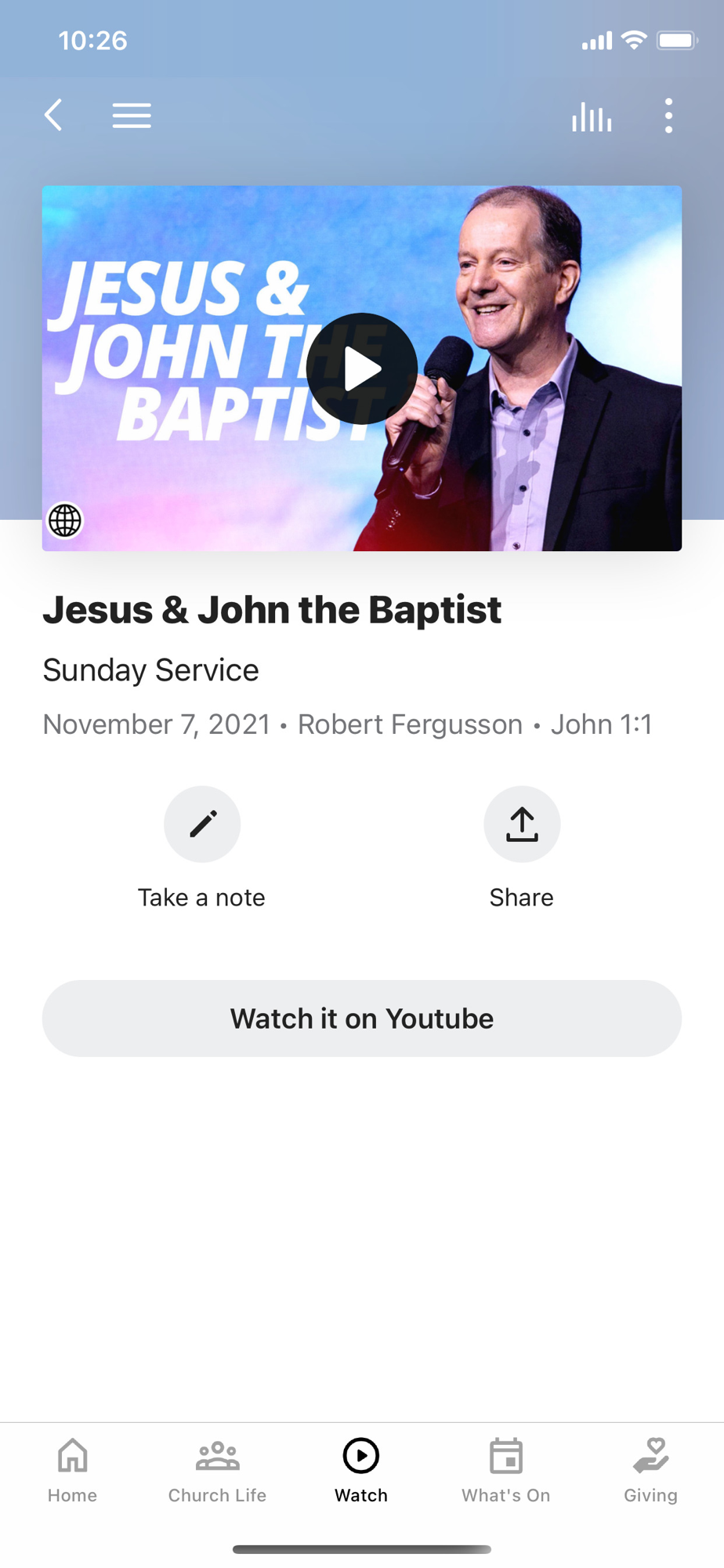The image size is (724, 1568).
Task: Switch to the Church Life tab
Action: click(x=217, y=1470)
